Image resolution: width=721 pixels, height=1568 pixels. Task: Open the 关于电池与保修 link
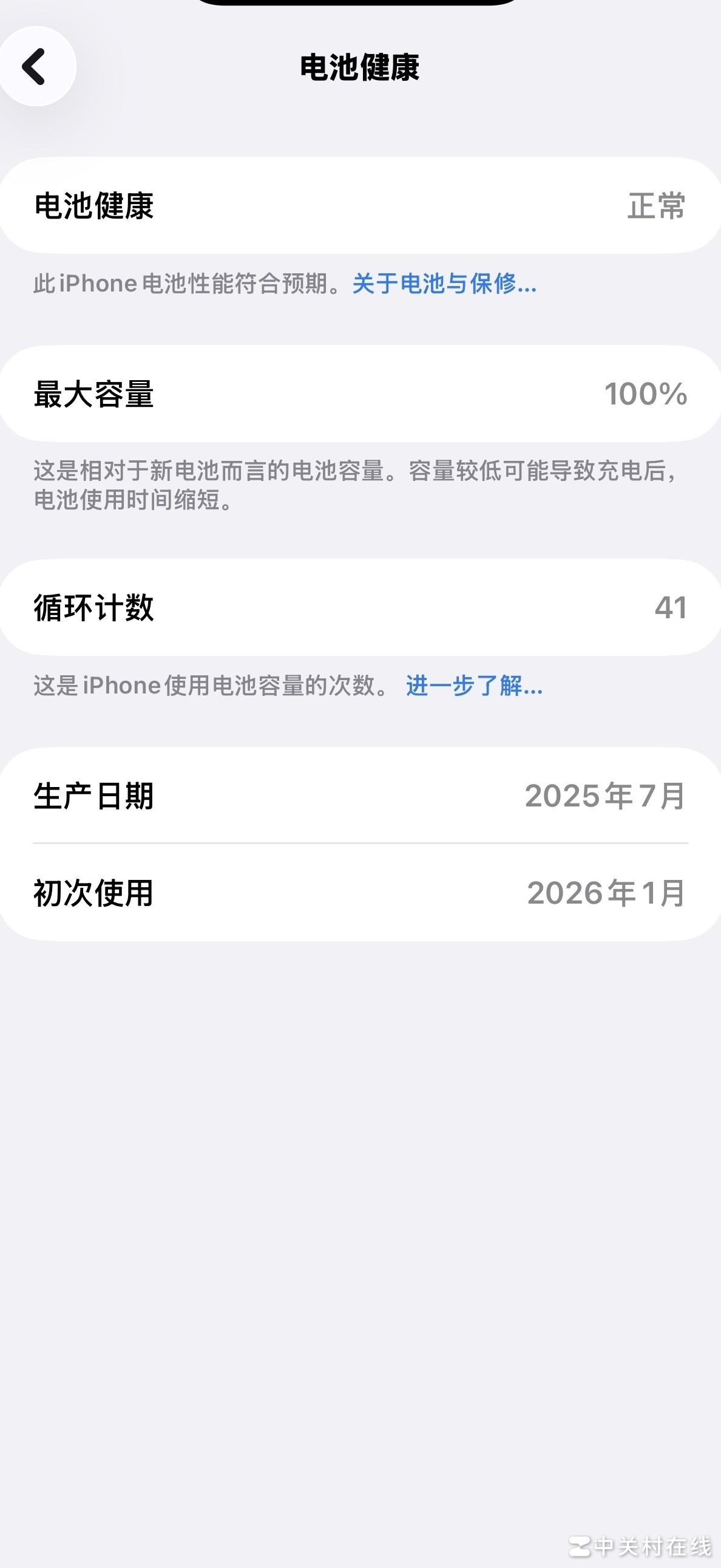(x=444, y=284)
